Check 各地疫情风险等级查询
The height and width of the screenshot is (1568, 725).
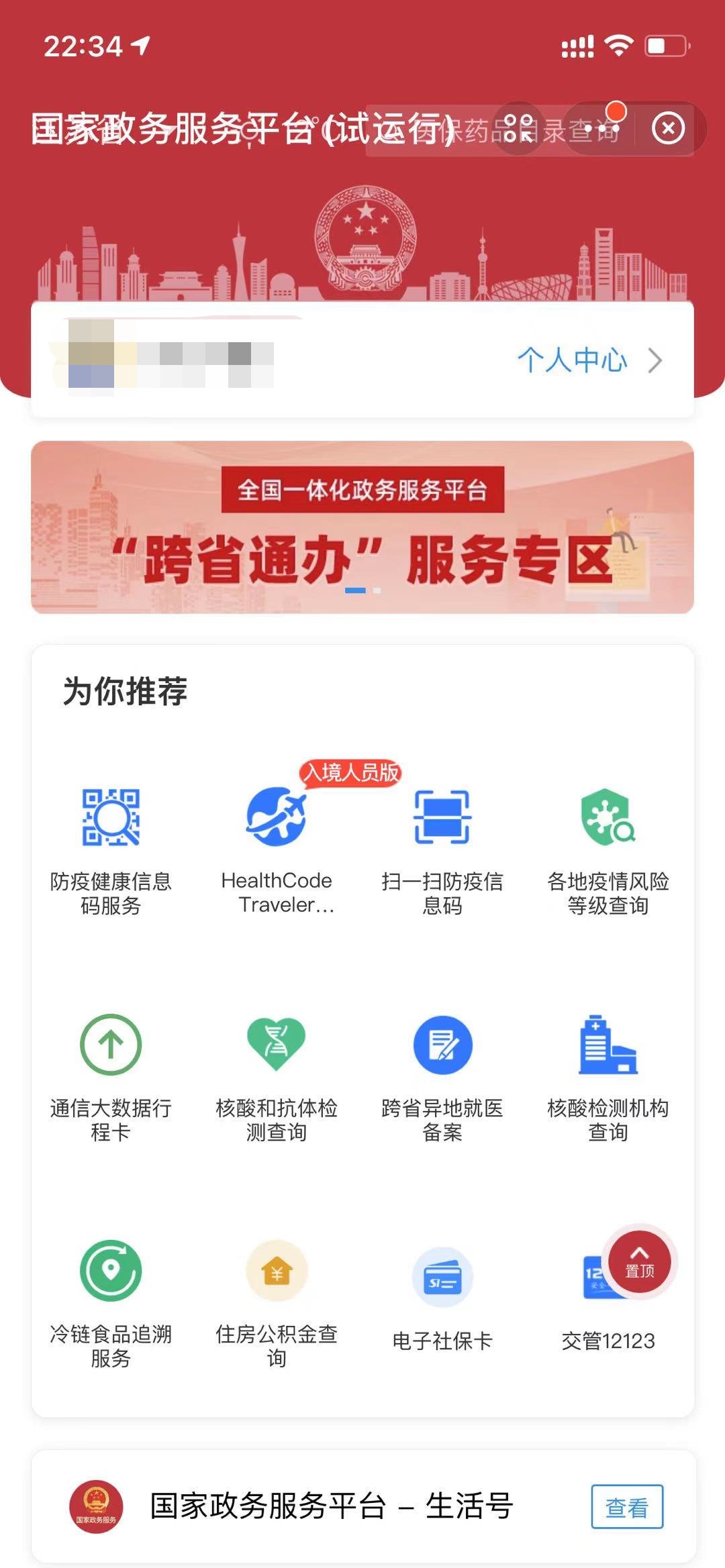point(608,847)
